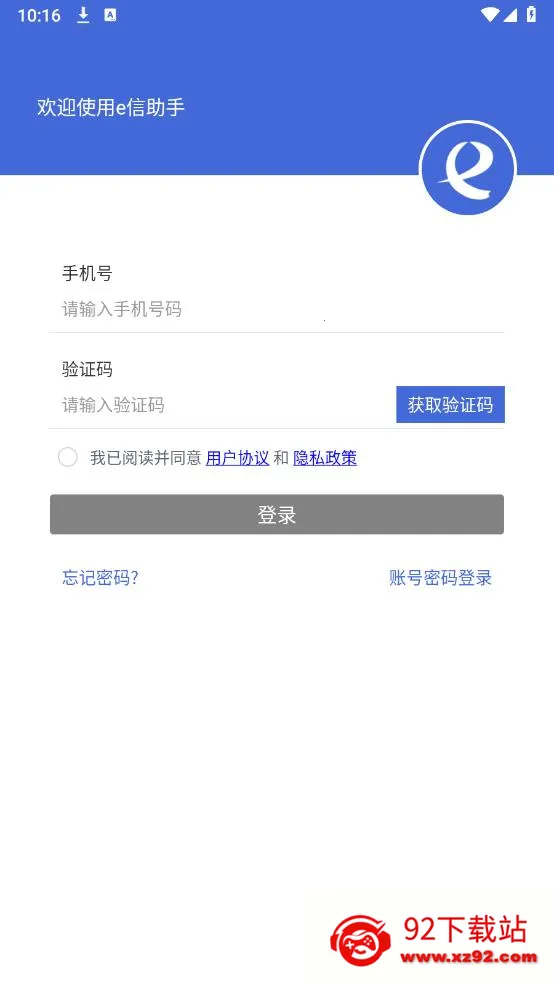The image size is (554, 984).
Task: Open the 隐私政策 link
Action: [x=325, y=458]
